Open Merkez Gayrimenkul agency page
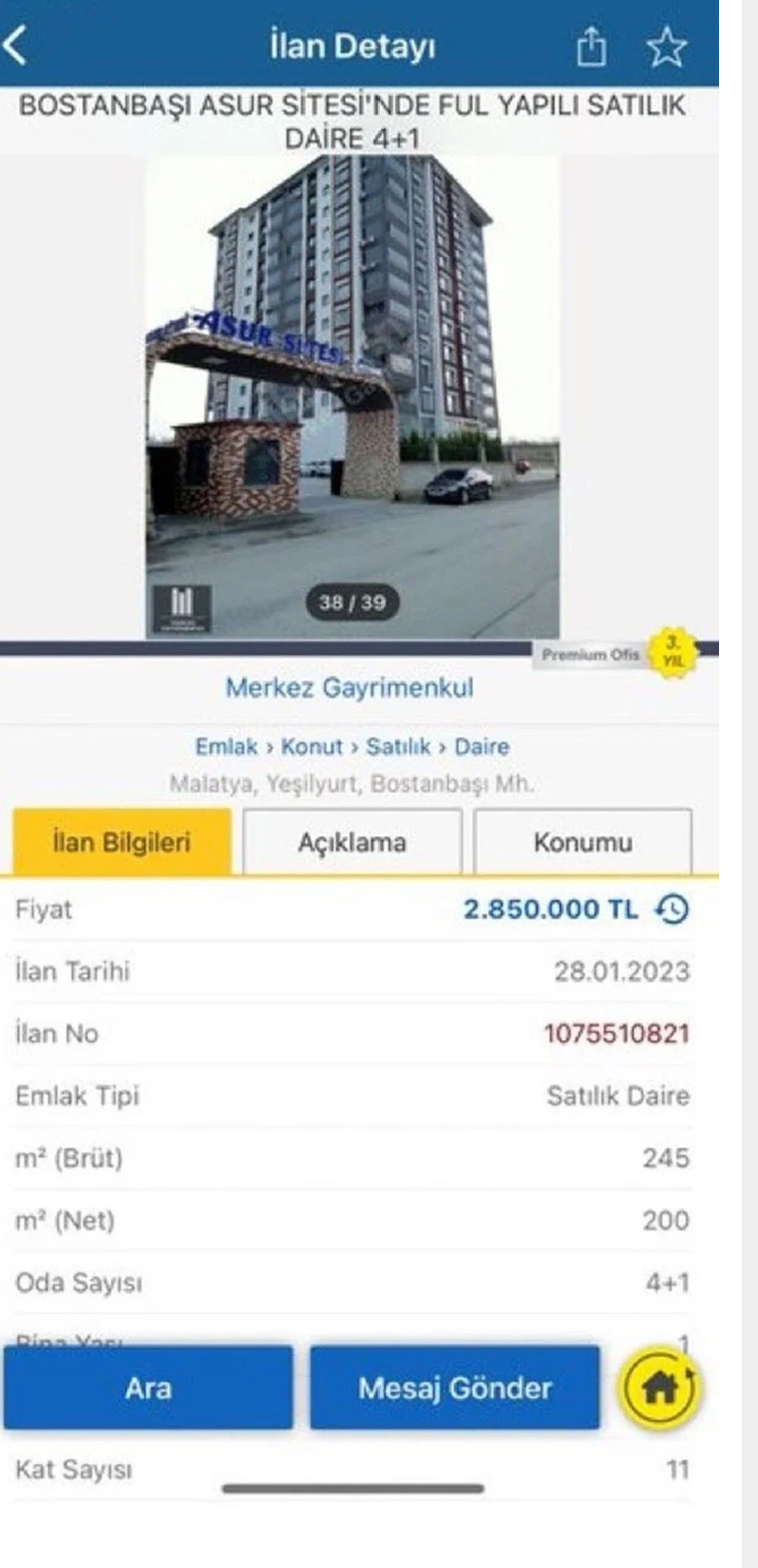This screenshot has height=1568, width=758. pyautogui.click(x=349, y=687)
